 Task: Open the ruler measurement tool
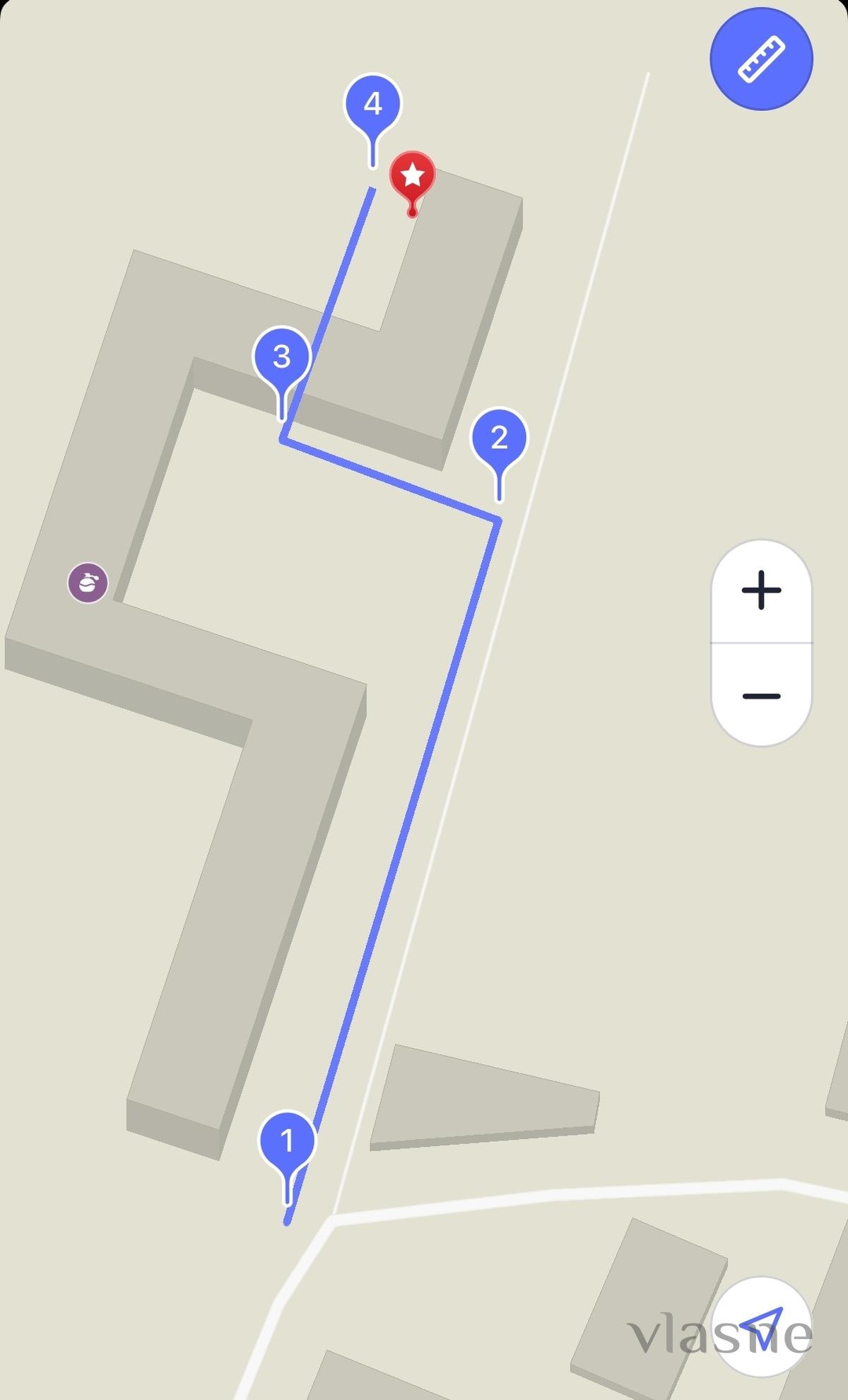[761, 59]
